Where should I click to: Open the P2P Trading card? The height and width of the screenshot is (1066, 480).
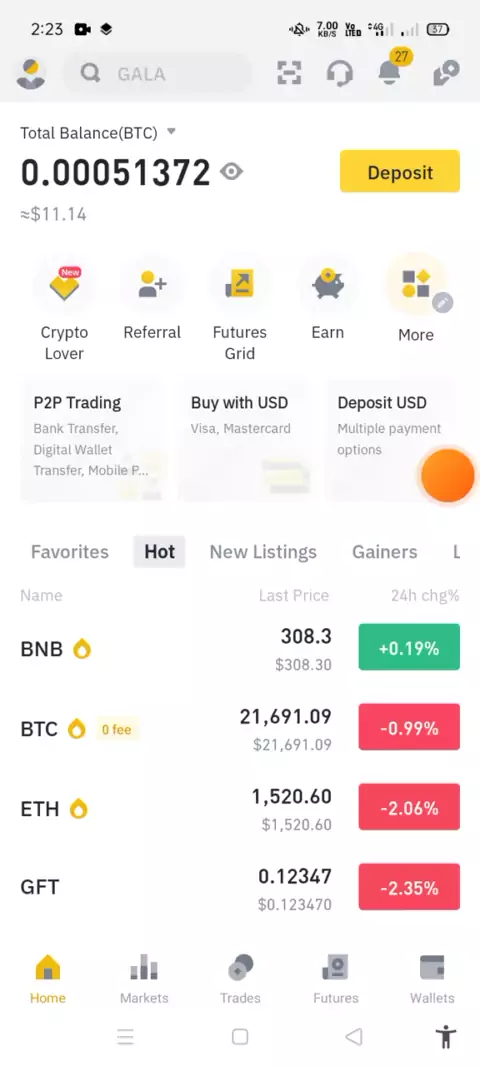[x=91, y=440]
